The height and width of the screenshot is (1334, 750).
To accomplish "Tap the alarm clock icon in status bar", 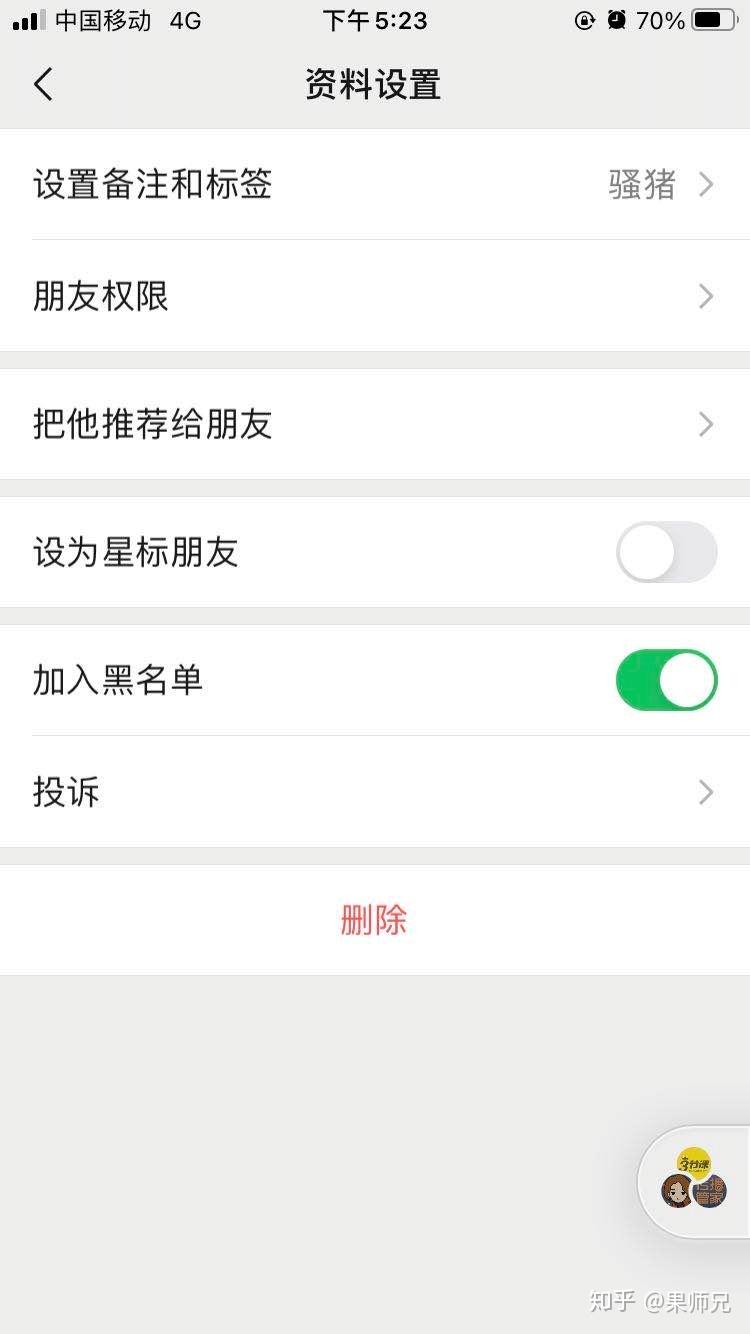I will click(x=615, y=19).
